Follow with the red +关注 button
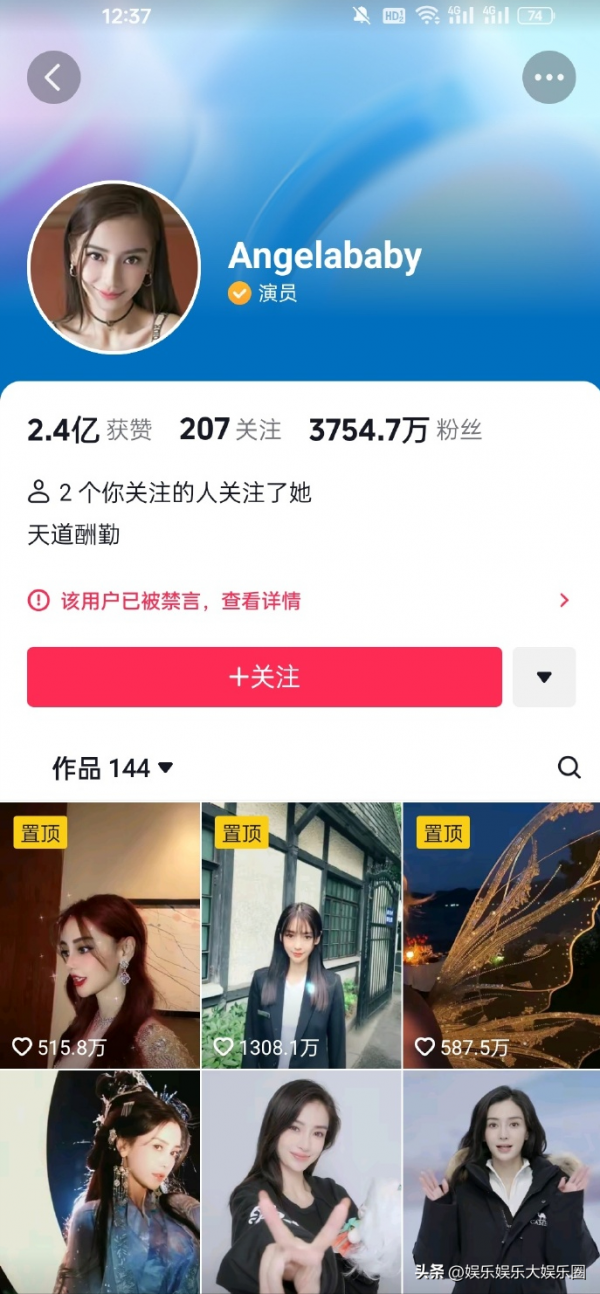Image resolution: width=600 pixels, height=1294 pixels. [x=264, y=677]
